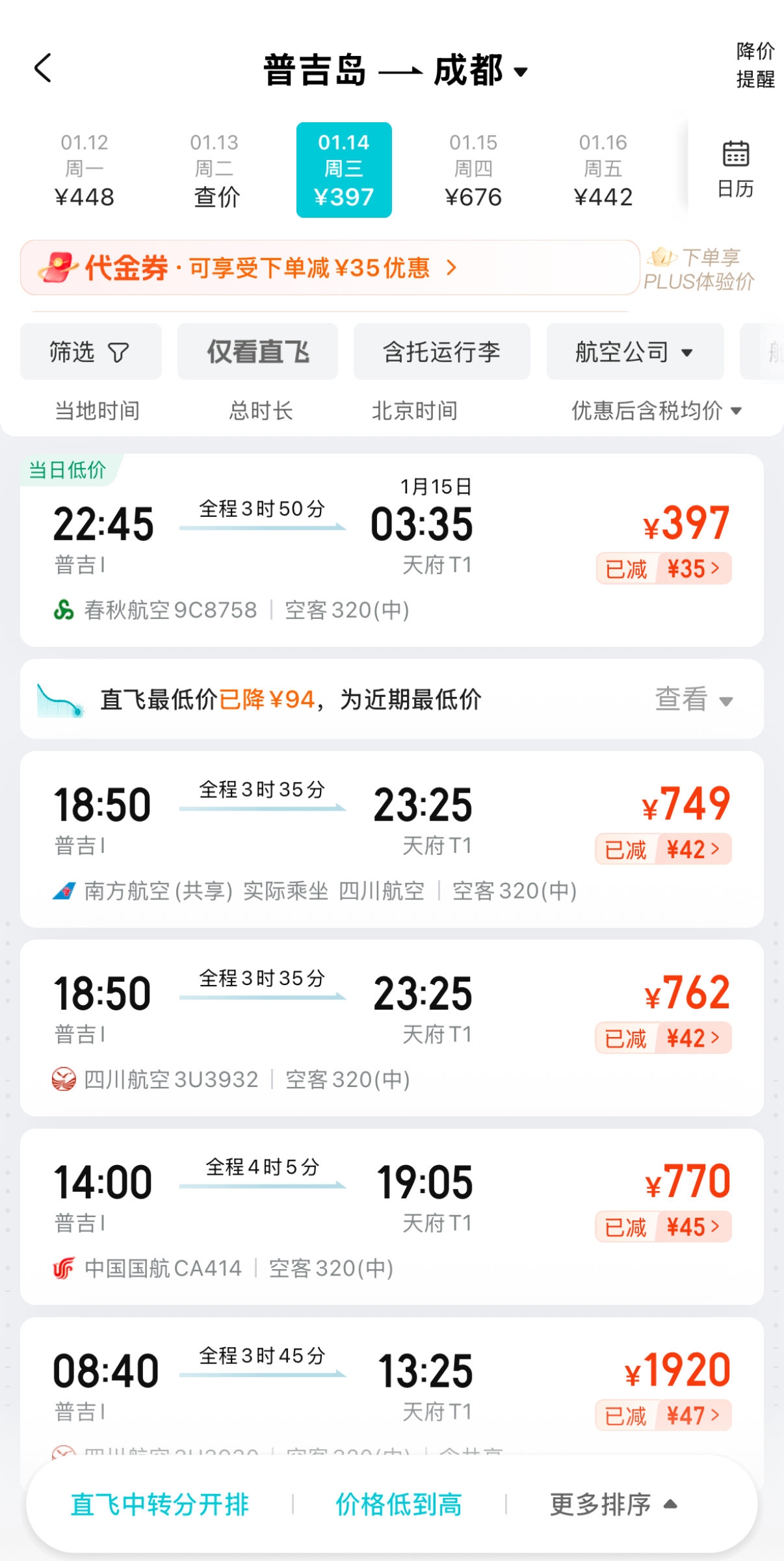Open the 筛选 filter panel
Screen dimensions: 784x1561
pyautogui.click(x=90, y=352)
